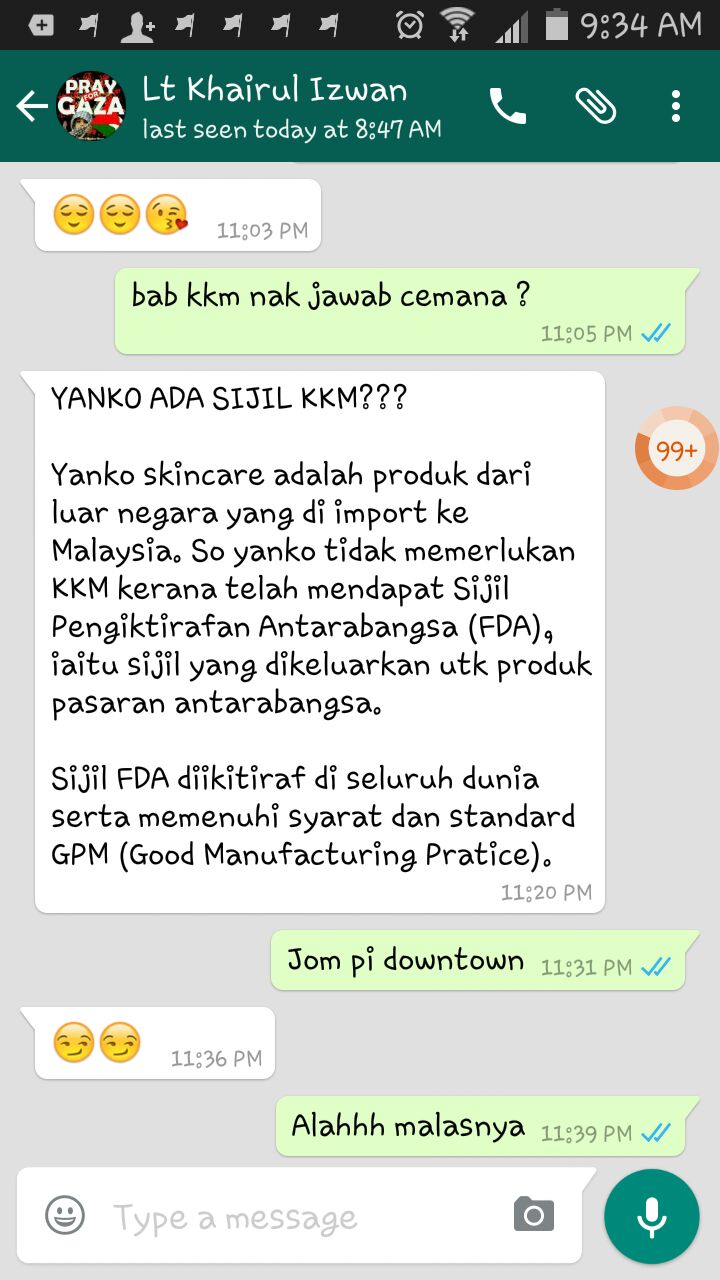Open the camera to send a photo
720x1280 pixels.
coord(534,1215)
